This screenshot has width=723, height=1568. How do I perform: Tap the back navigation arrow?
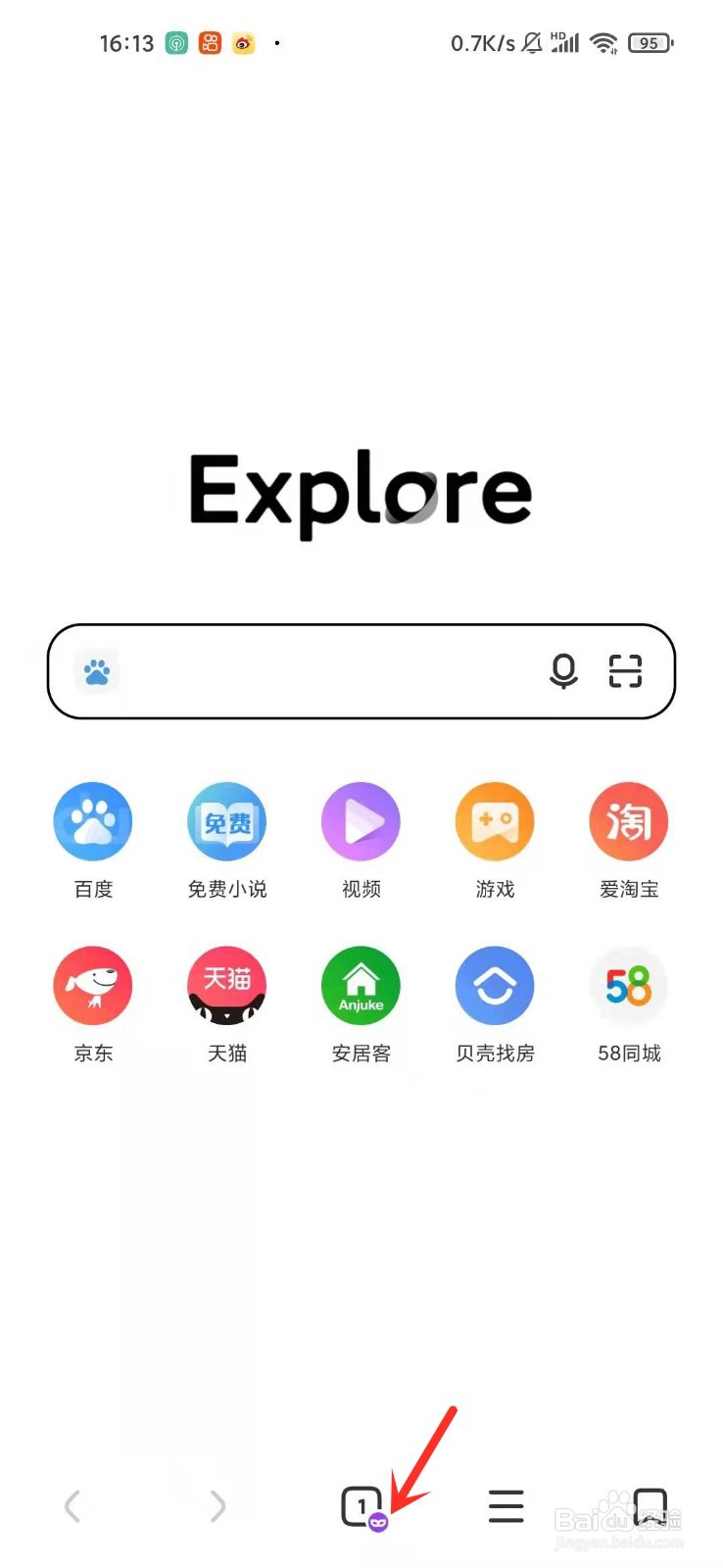[x=72, y=1506]
